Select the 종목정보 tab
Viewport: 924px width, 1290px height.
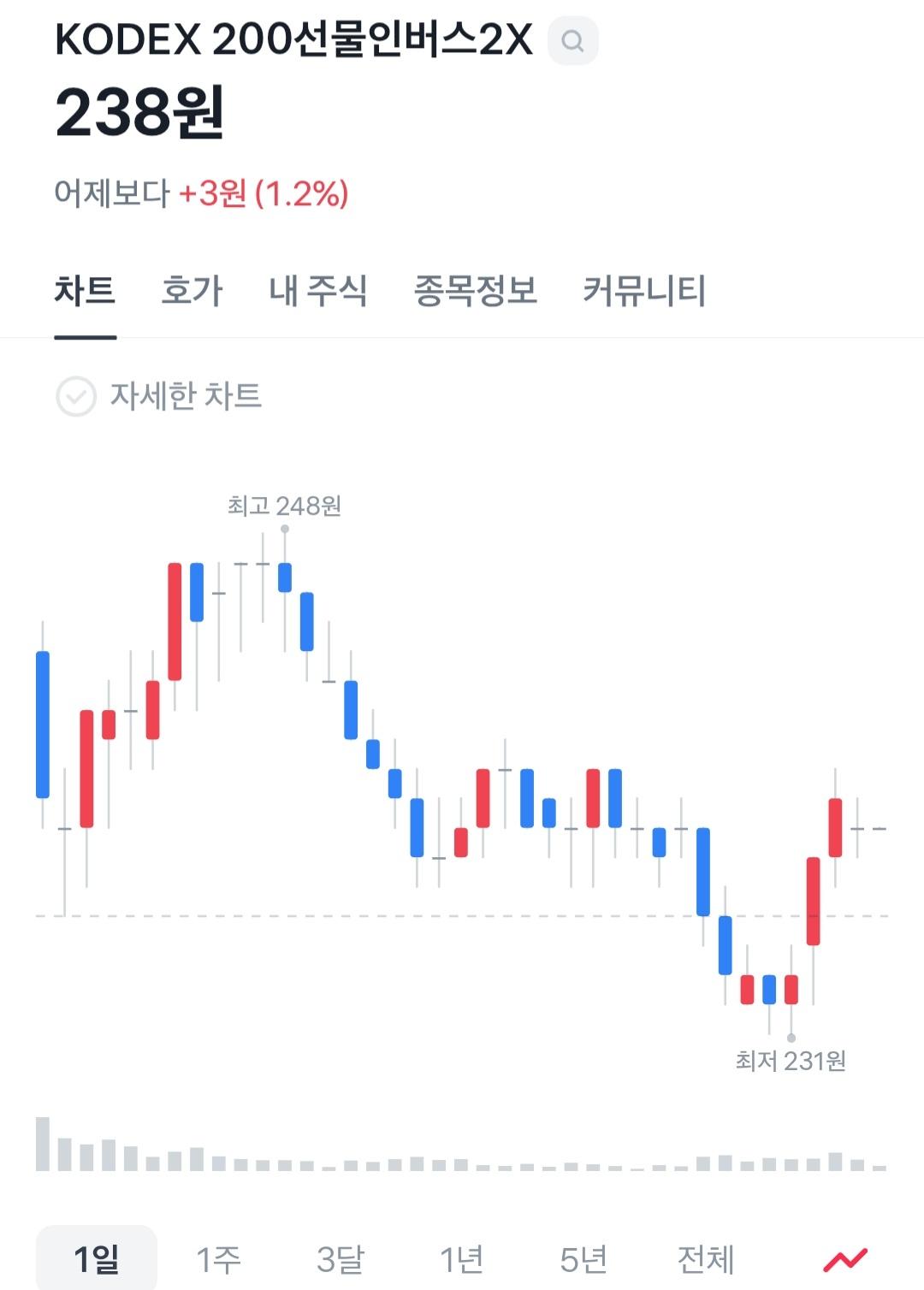click(x=474, y=293)
